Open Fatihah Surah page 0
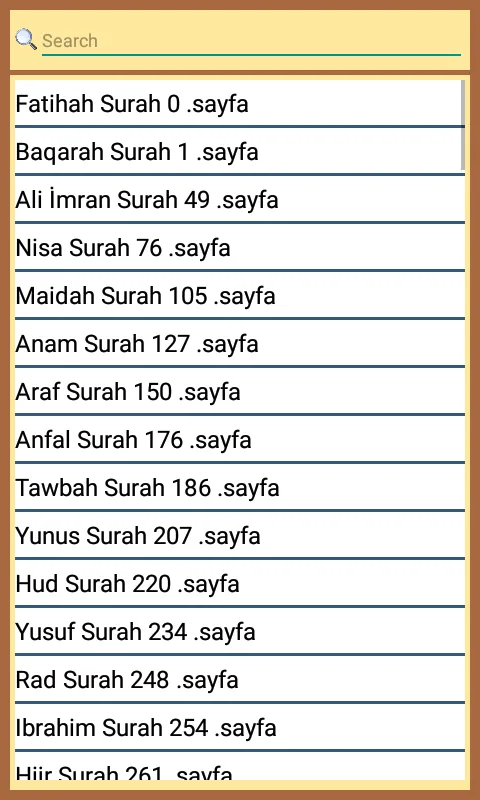The image size is (480, 800). (x=240, y=104)
